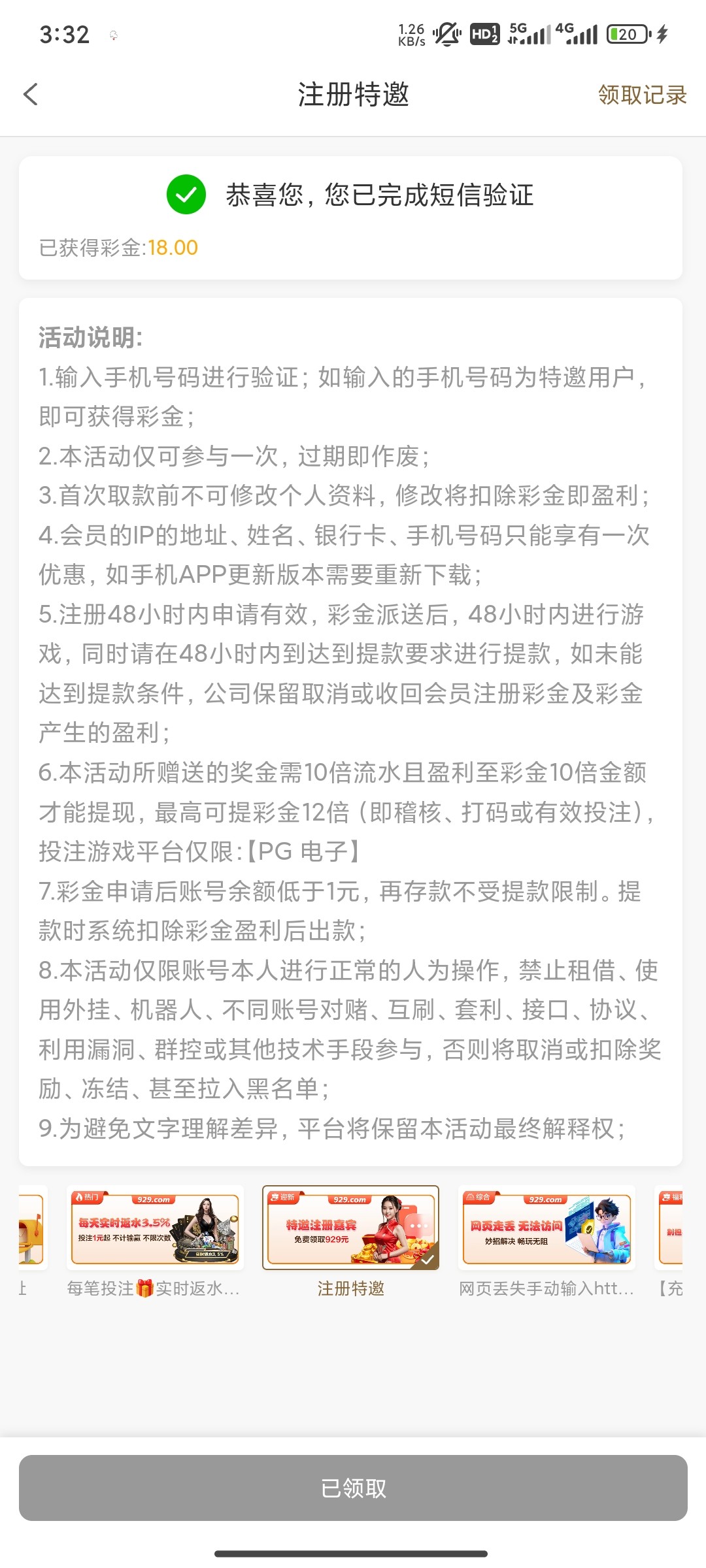Go back from 注册特邀 page
Image resolution: width=706 pixels, height=1568 pixels.
[x=31, y=95]
